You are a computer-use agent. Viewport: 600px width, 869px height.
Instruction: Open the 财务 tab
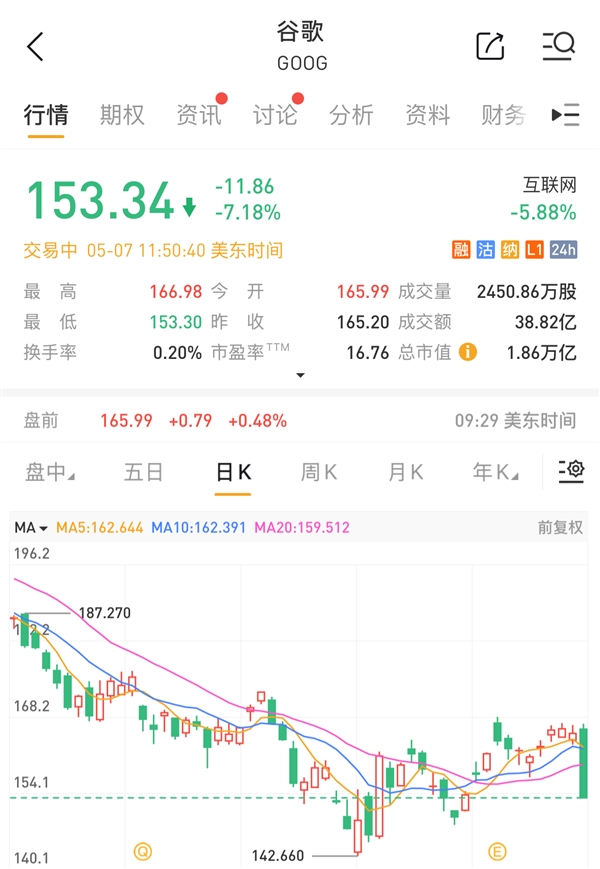503,115
